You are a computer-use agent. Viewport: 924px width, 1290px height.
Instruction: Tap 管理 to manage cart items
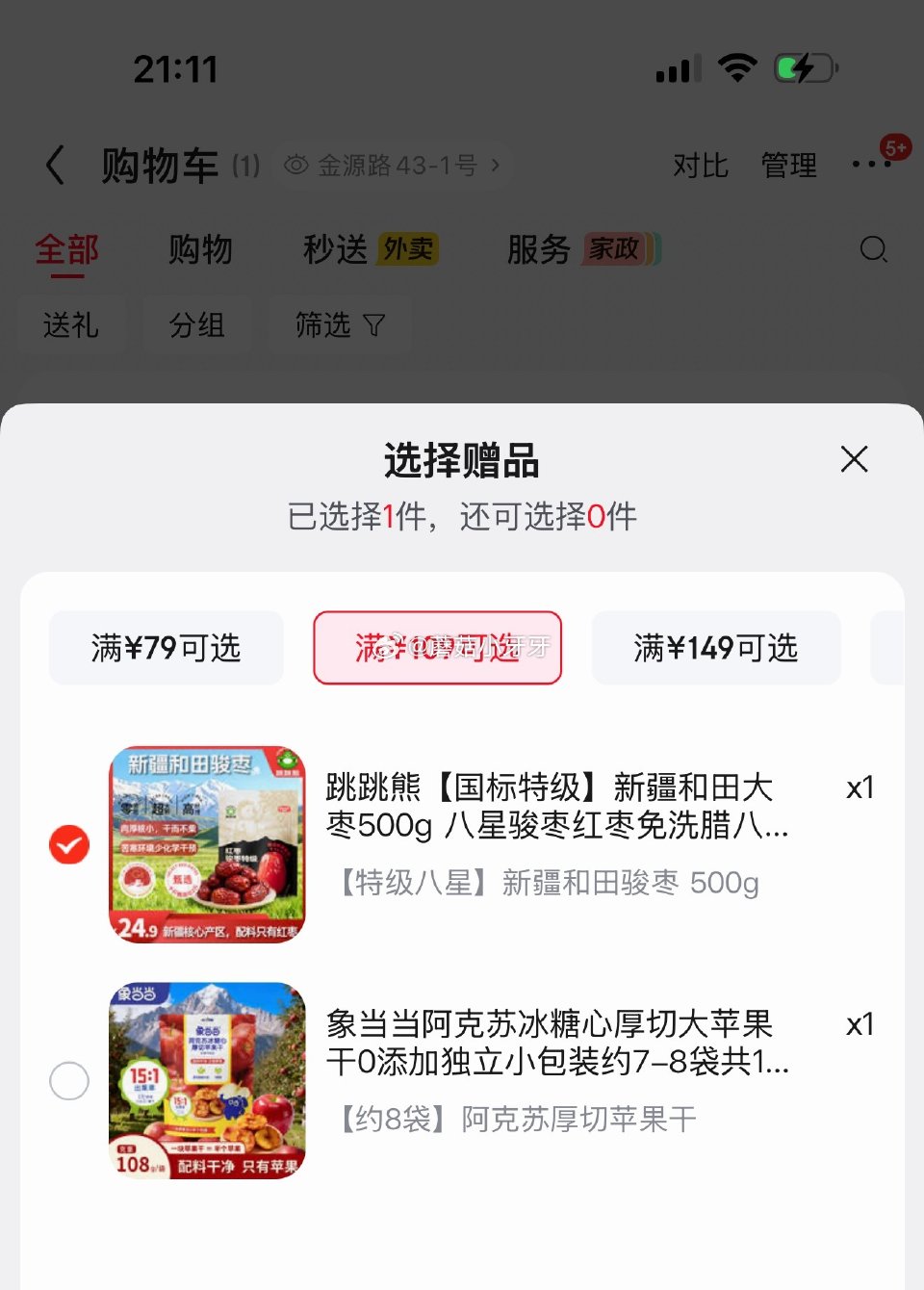(x=788, y=165)
